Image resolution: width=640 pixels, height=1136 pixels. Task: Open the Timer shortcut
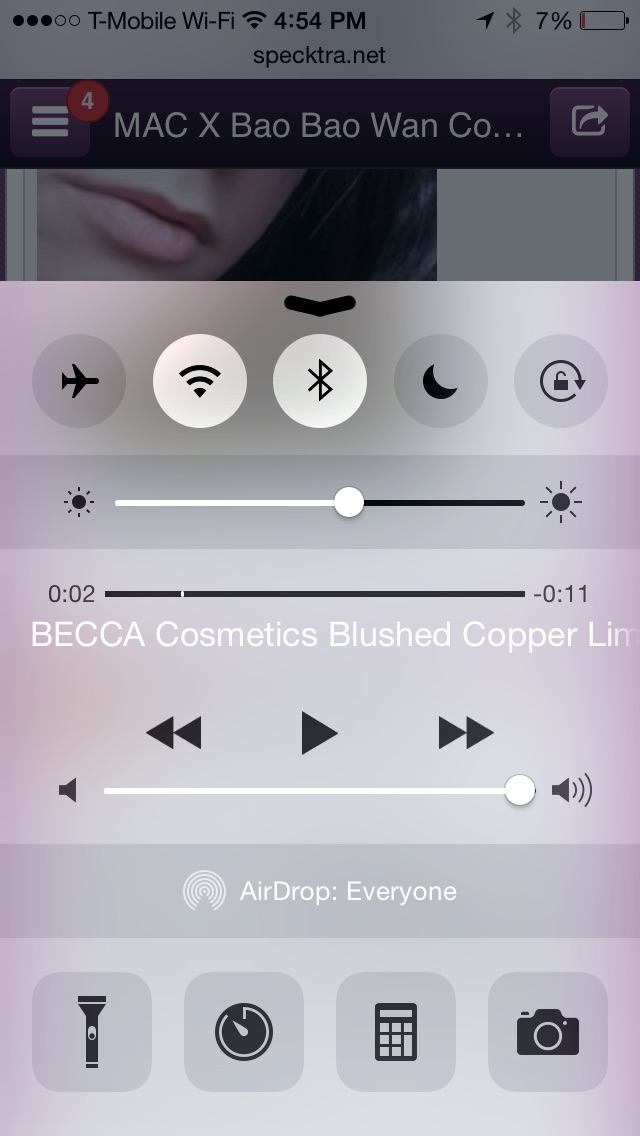tap(244, 1031)
